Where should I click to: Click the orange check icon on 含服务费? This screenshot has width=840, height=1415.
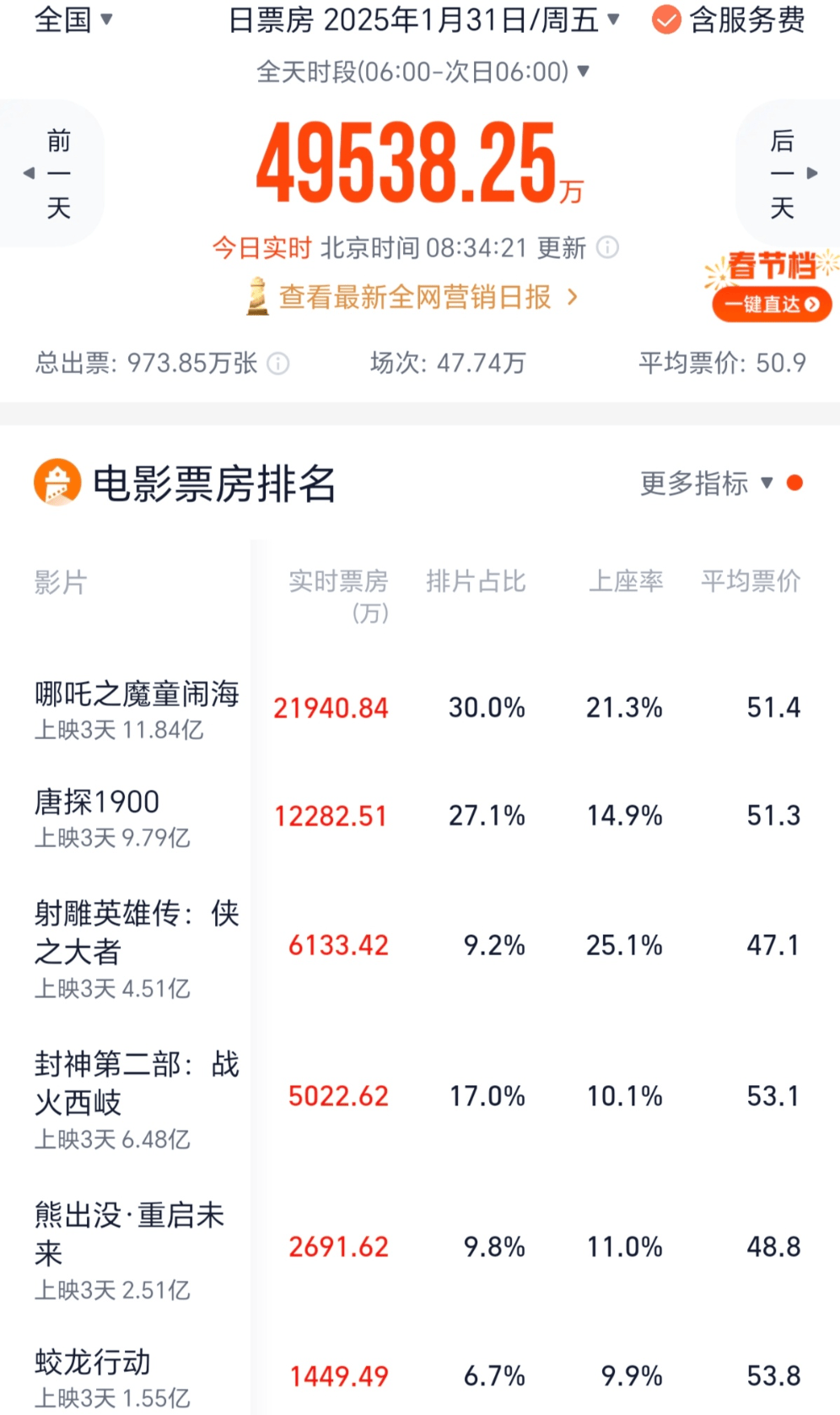pyautogui.click(x=665, y=20)
